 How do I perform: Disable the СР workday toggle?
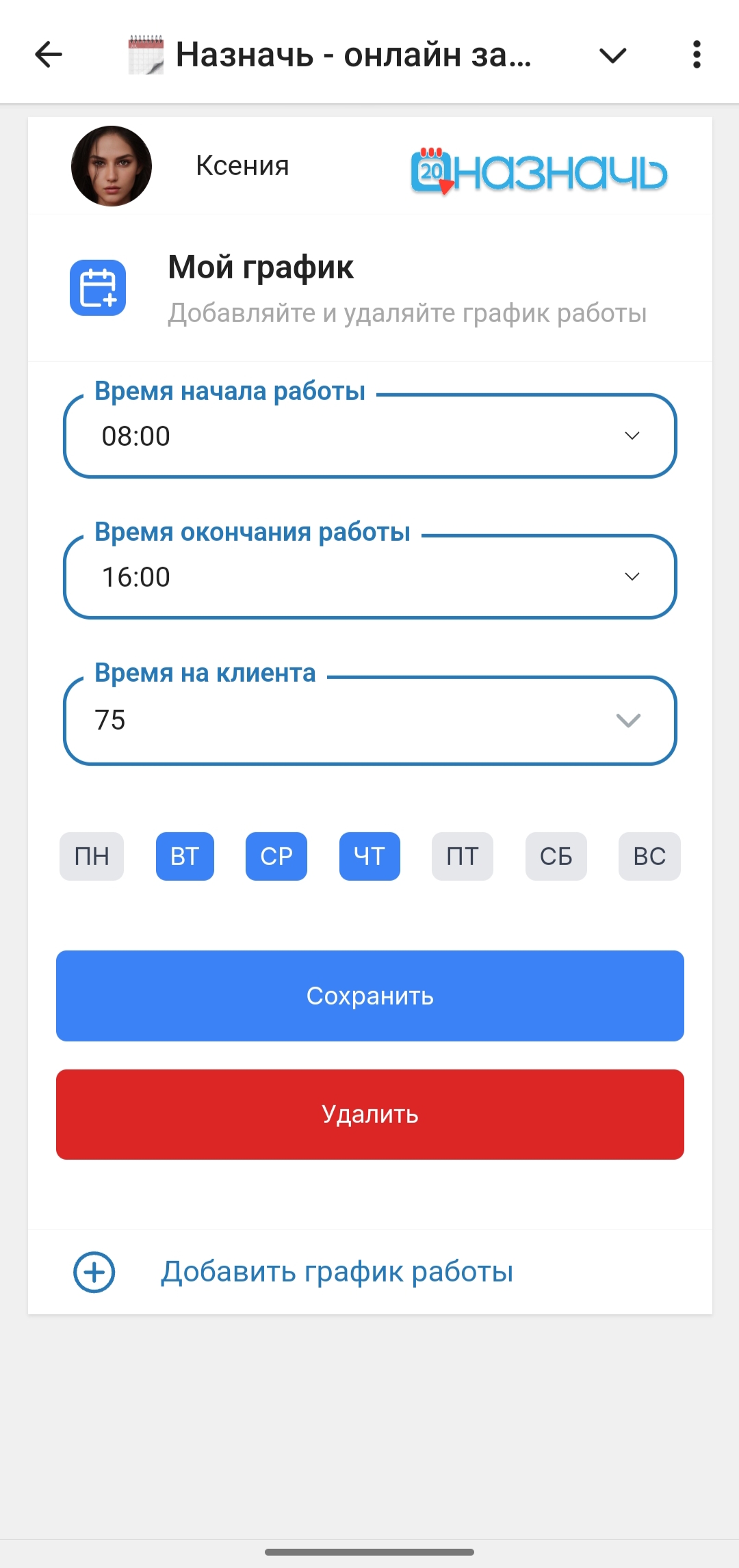(x=276, y=856)
